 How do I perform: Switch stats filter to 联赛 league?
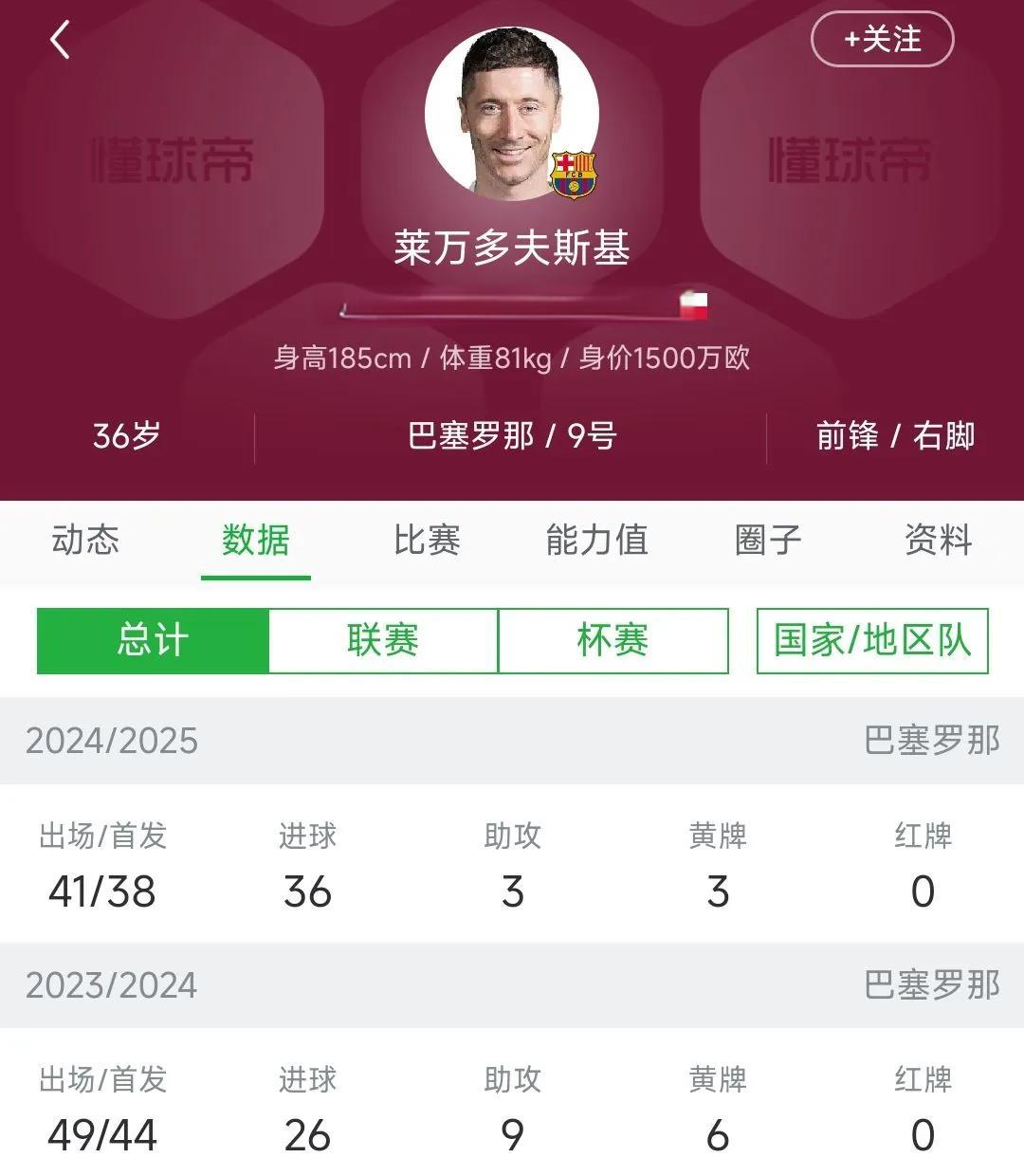383,641
